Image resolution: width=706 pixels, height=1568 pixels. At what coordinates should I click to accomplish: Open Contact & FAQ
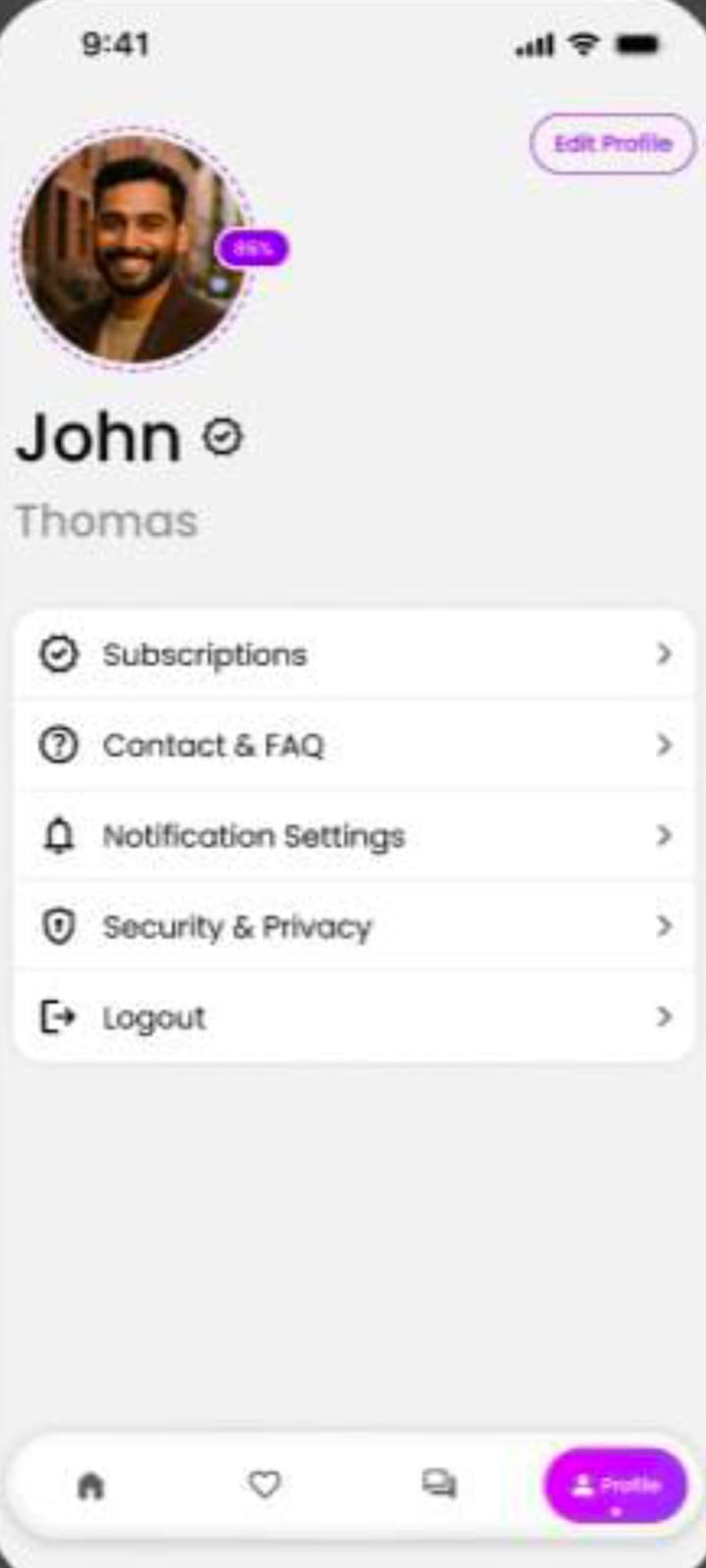[353, 746]
